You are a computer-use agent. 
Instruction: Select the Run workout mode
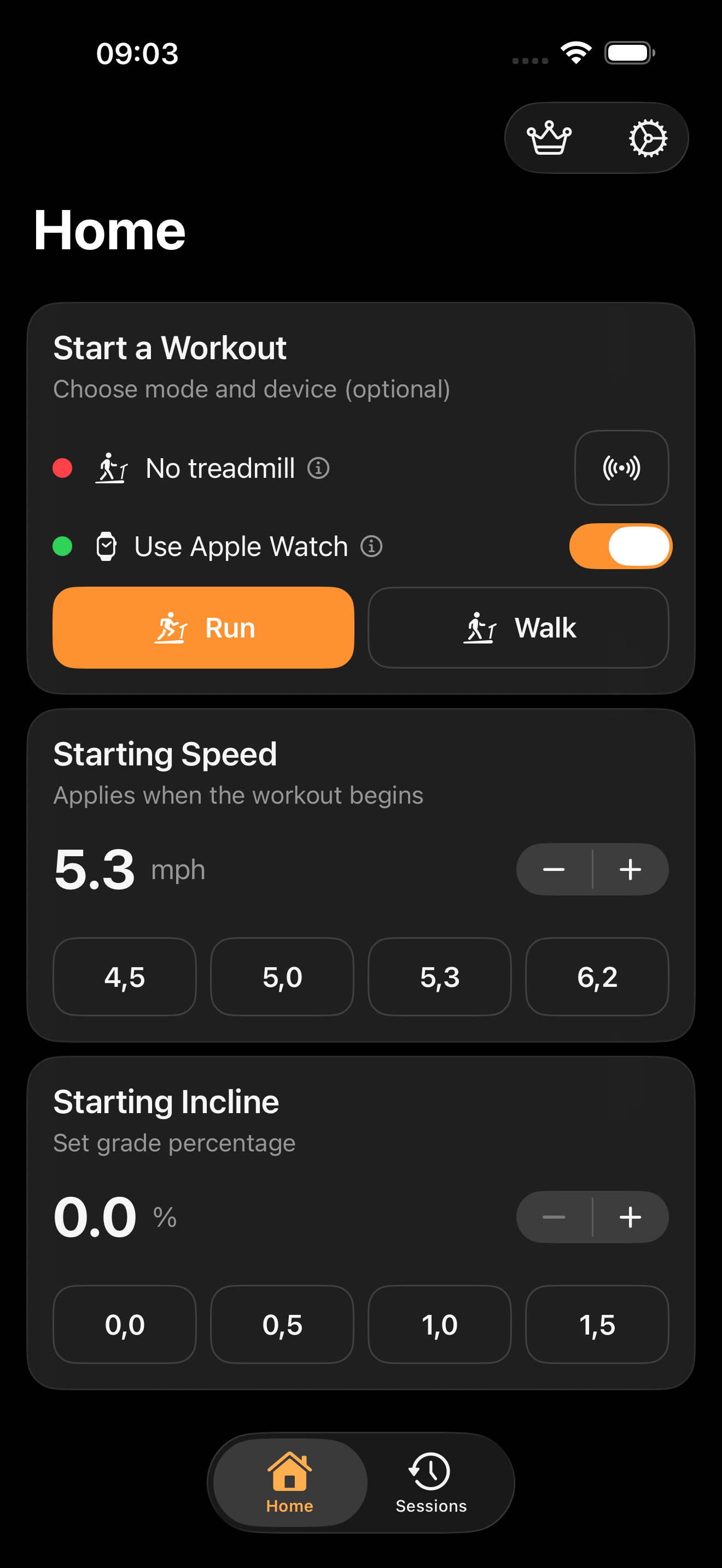click(203, 628)
